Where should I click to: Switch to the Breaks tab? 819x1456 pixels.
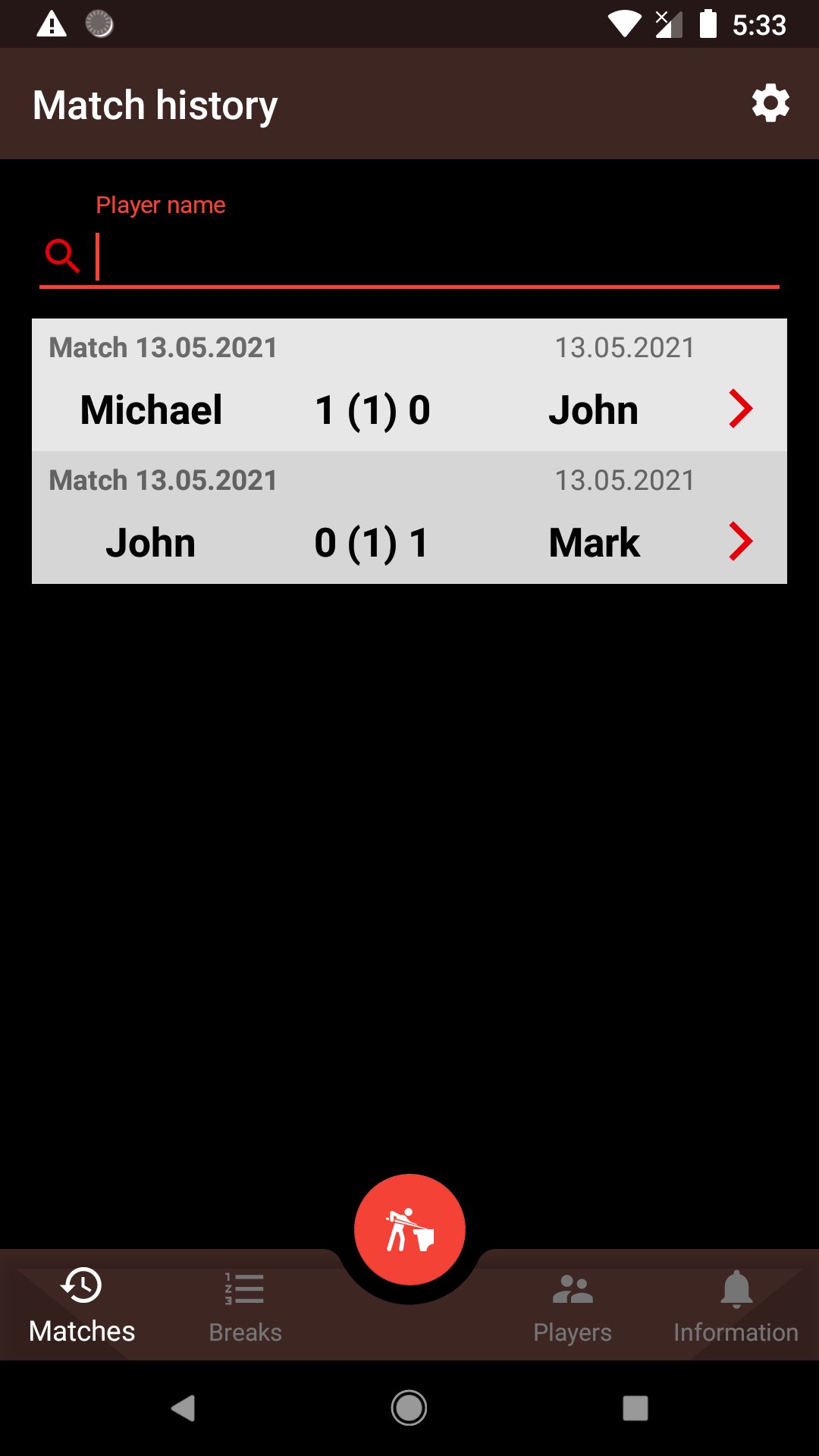(x=245, y=1306)
